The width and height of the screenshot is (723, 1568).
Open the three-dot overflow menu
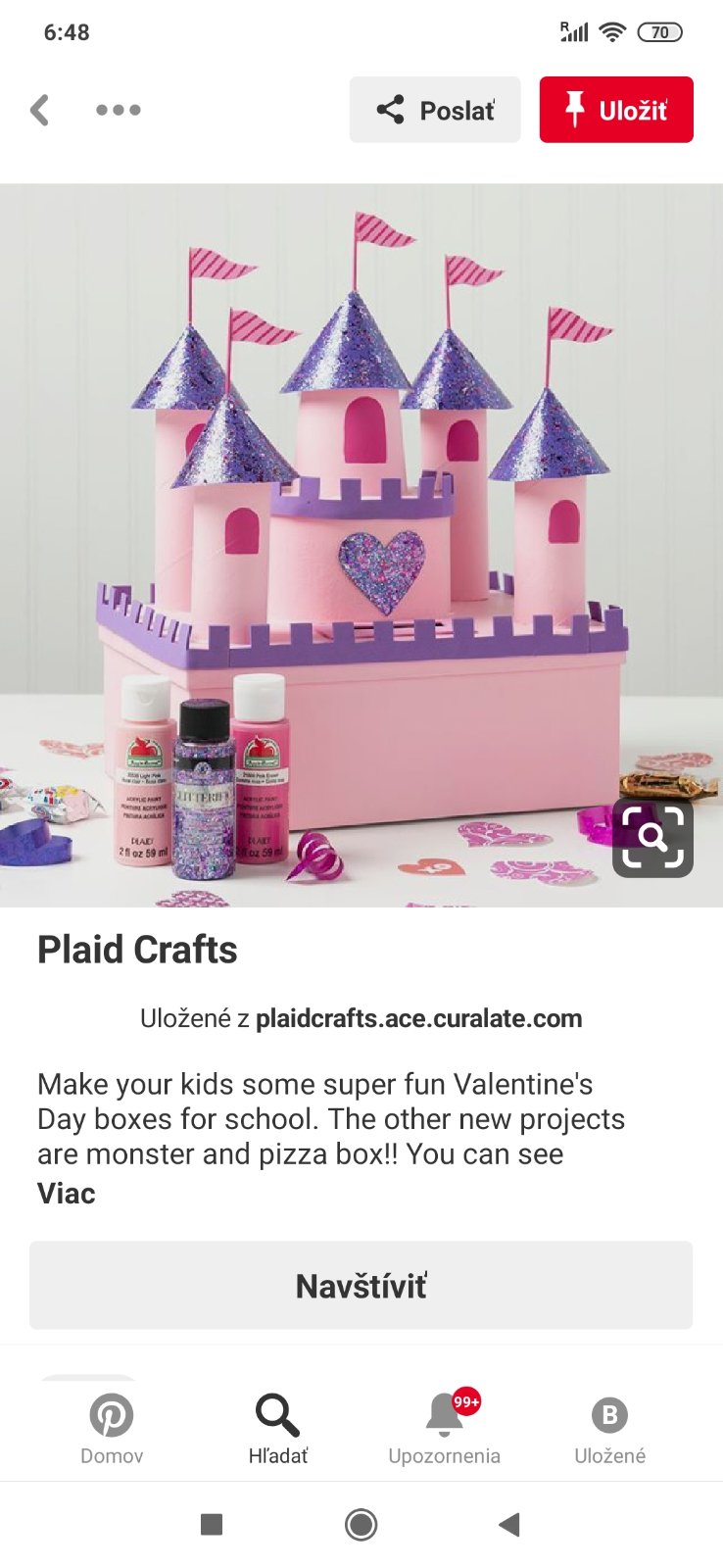click(119, 110)
